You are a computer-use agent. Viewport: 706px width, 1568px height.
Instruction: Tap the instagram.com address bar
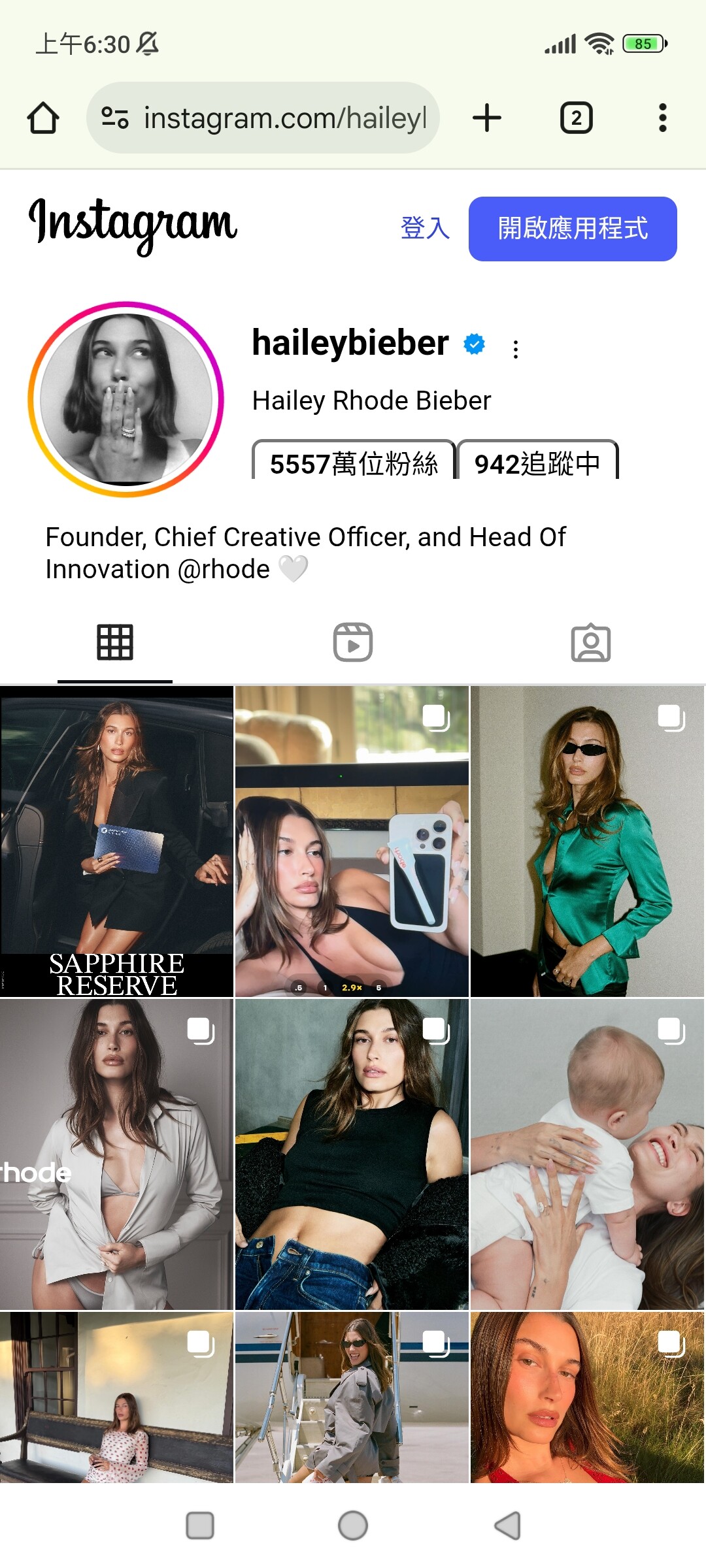[x=263, y=118]
